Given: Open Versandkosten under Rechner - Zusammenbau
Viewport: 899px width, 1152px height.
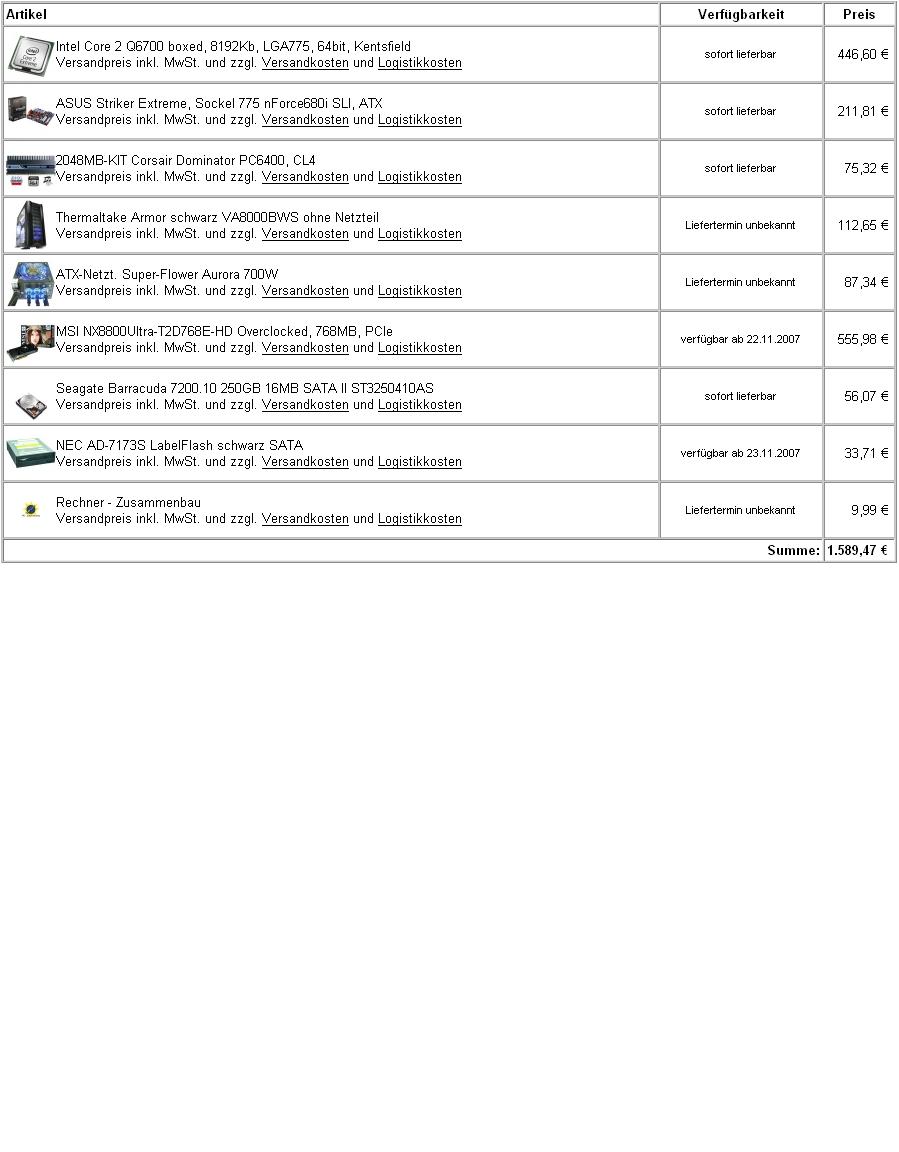Looking at the screenshot, I should pyautogui.click(x=305, y=519).
